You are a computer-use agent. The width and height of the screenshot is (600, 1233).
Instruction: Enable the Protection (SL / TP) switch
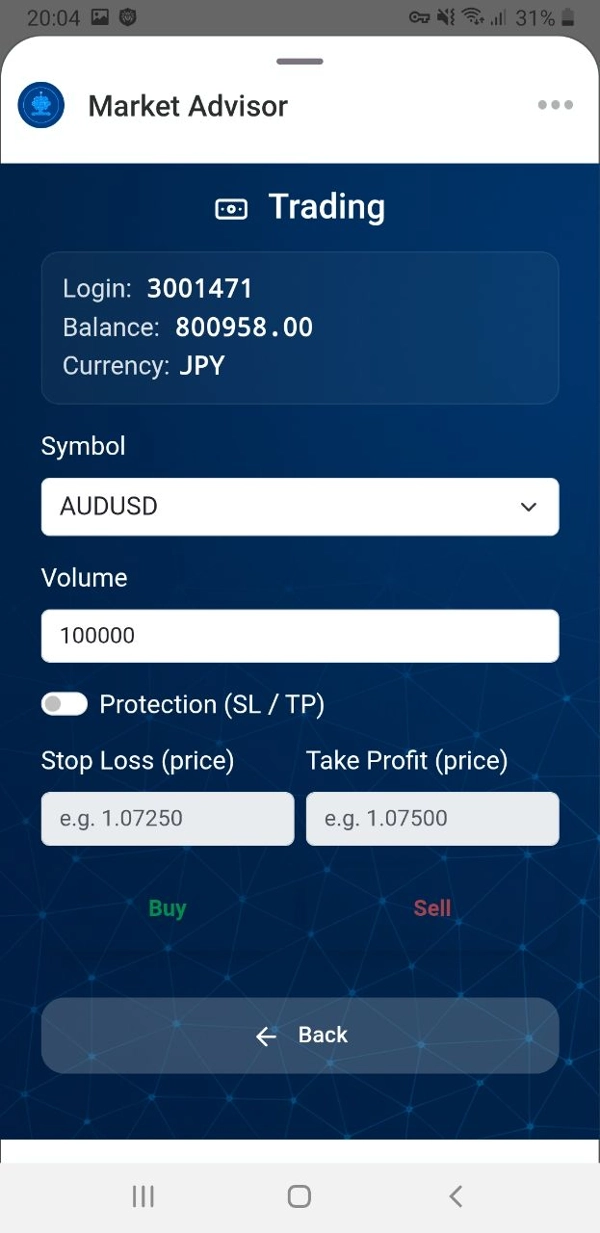tap(64, 705)
